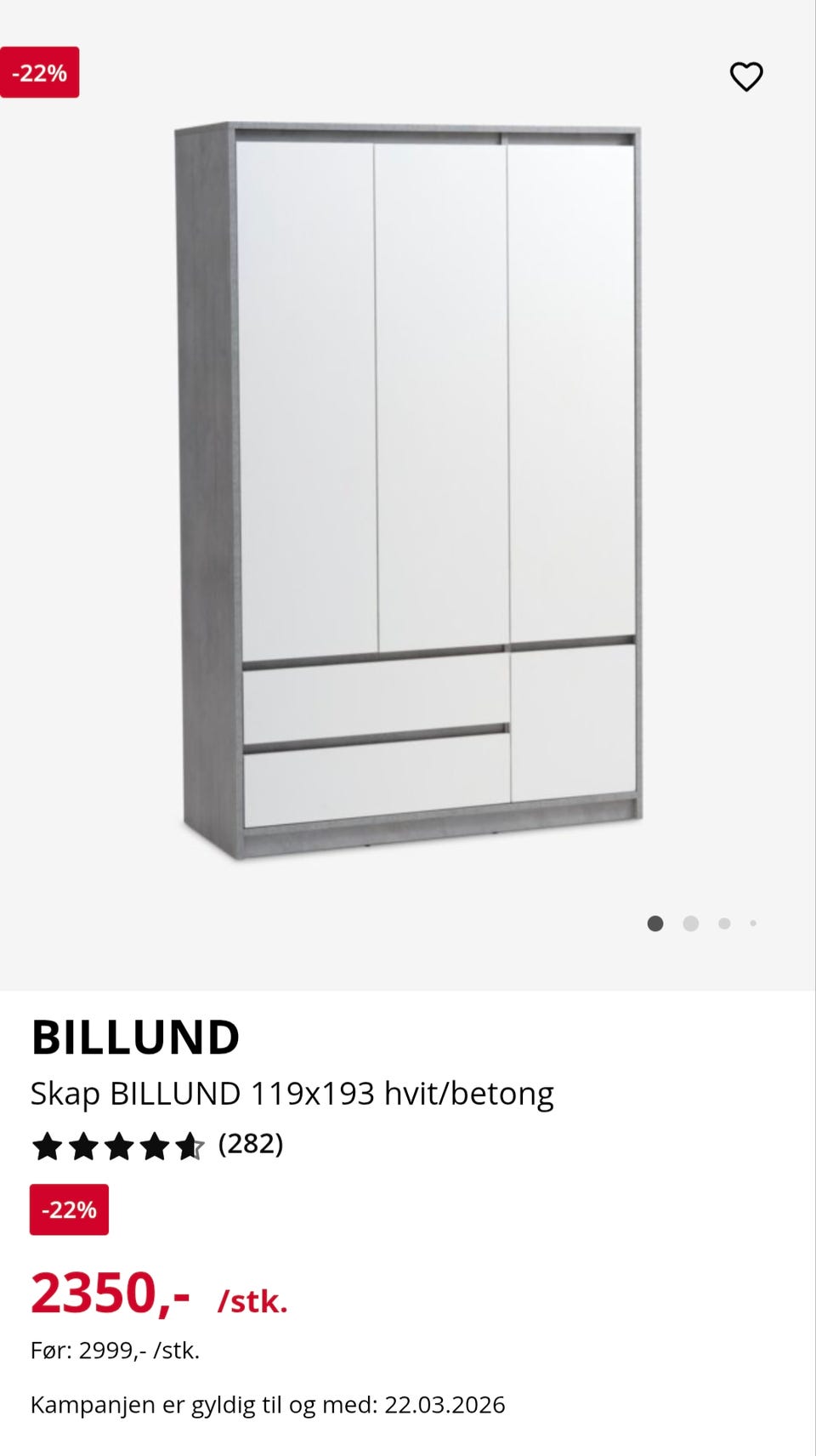This screenshot has height=1456, width=816.
Task: Select the last carousel dot
Action: (751, 923)
